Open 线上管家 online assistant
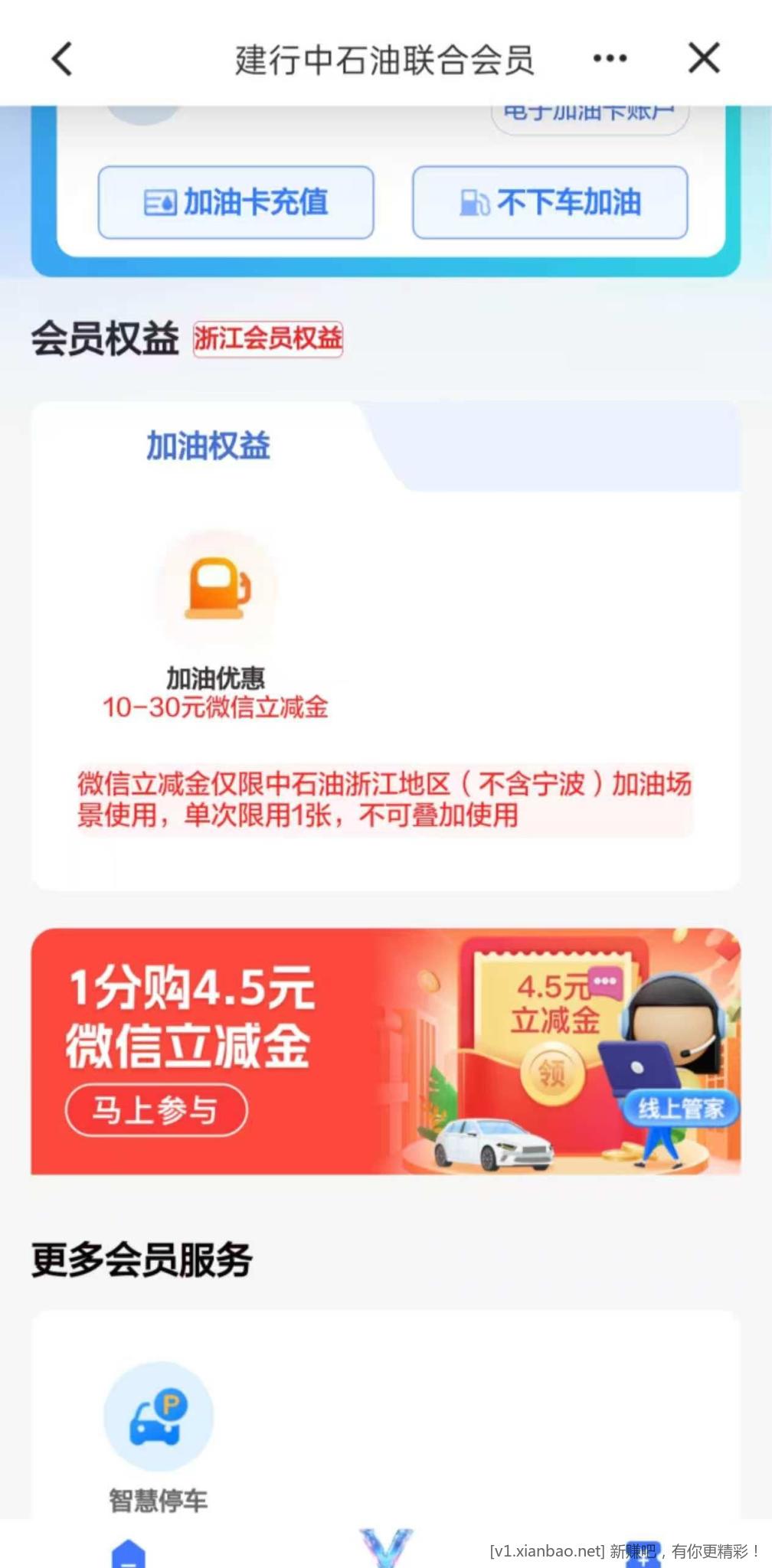Image resolution: width=772 pixels, height=1568 pixels. (680, 1107)
